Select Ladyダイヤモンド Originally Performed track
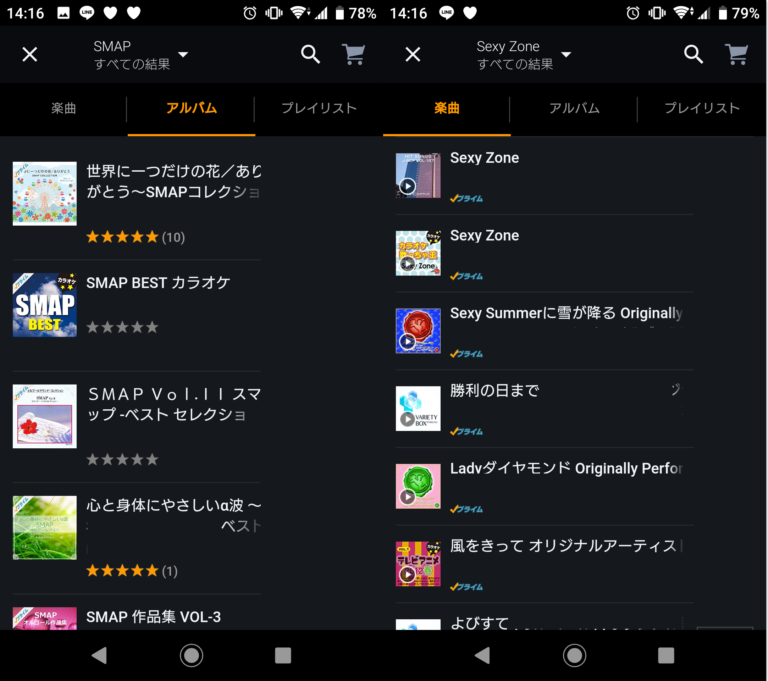This screenshot has height=681, width=768. [565, 468]
